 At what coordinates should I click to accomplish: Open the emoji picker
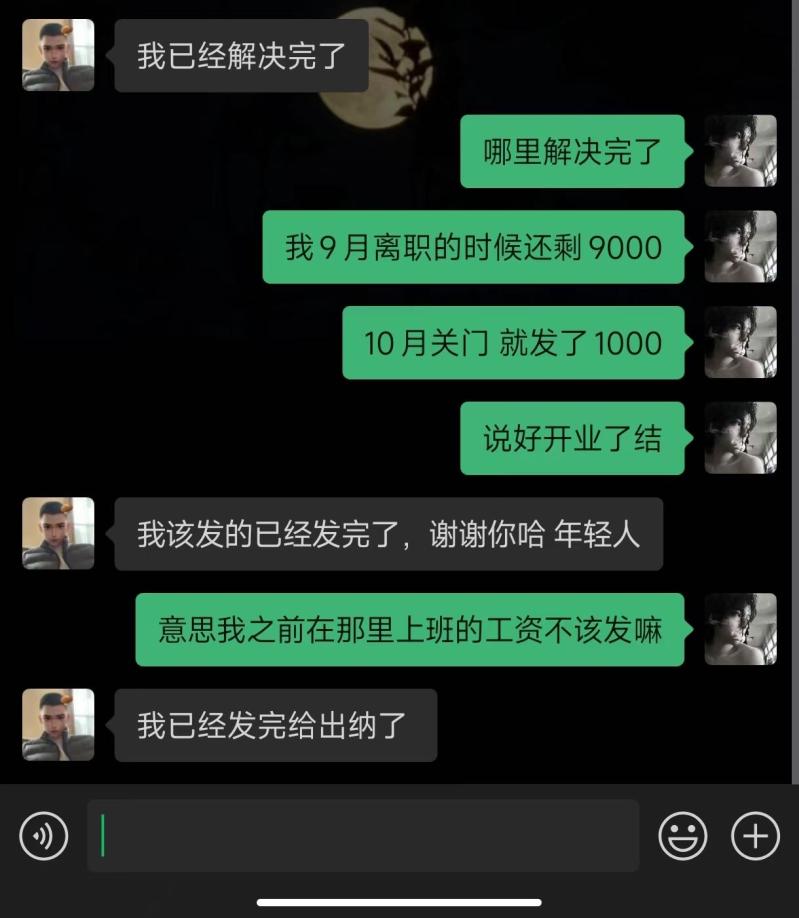click(682, 835)
